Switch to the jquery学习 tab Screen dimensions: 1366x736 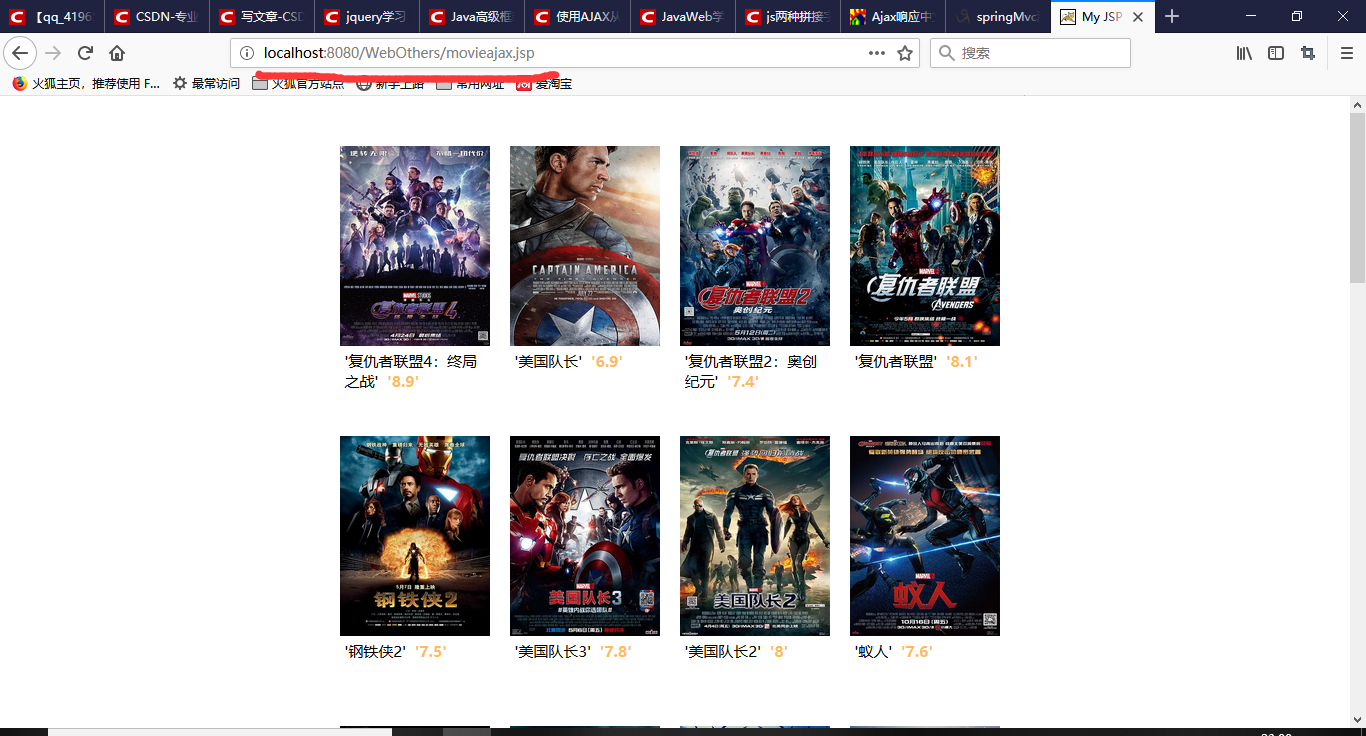coord(367,17)
